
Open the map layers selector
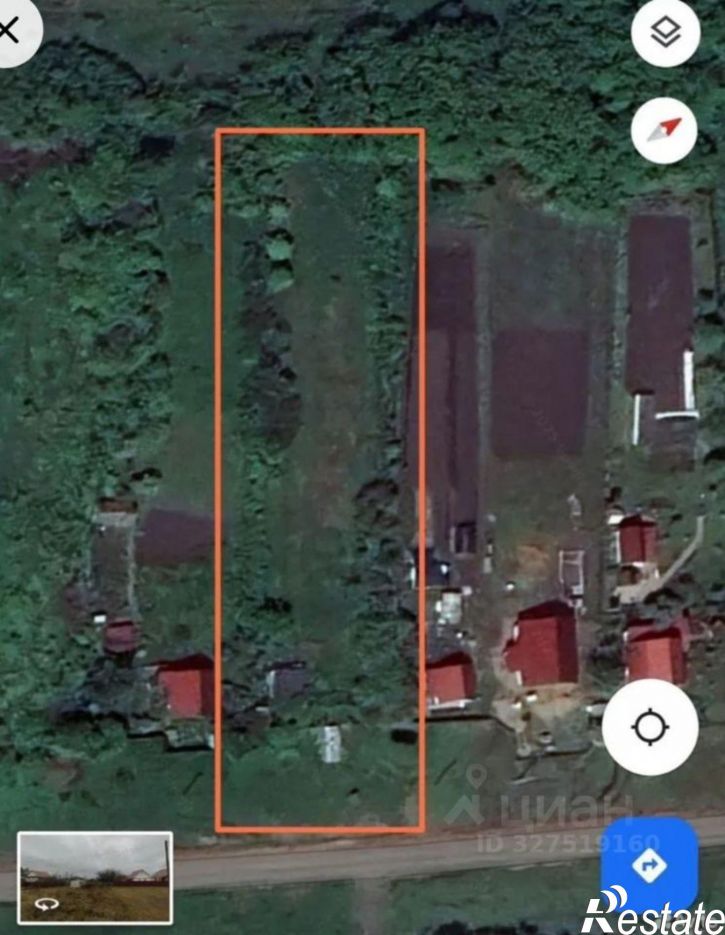tap(665, 34)
